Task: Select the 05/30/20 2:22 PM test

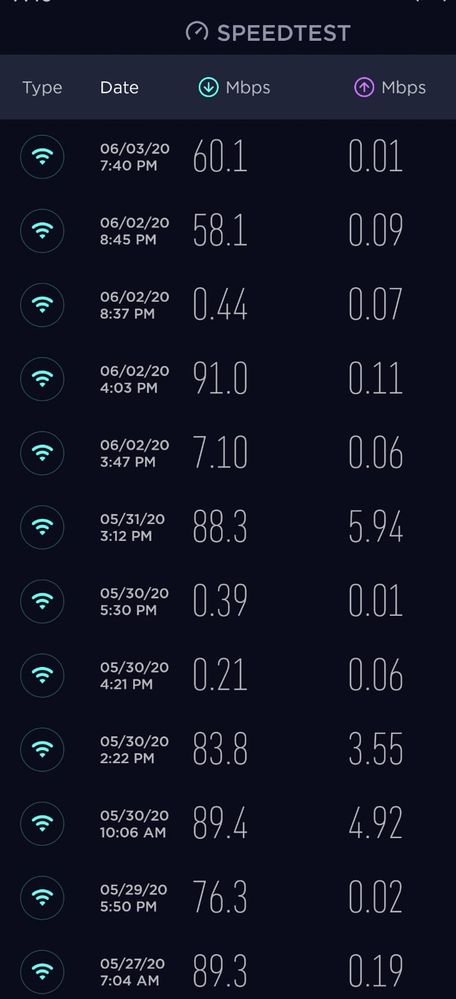Action: click(228, 749)
